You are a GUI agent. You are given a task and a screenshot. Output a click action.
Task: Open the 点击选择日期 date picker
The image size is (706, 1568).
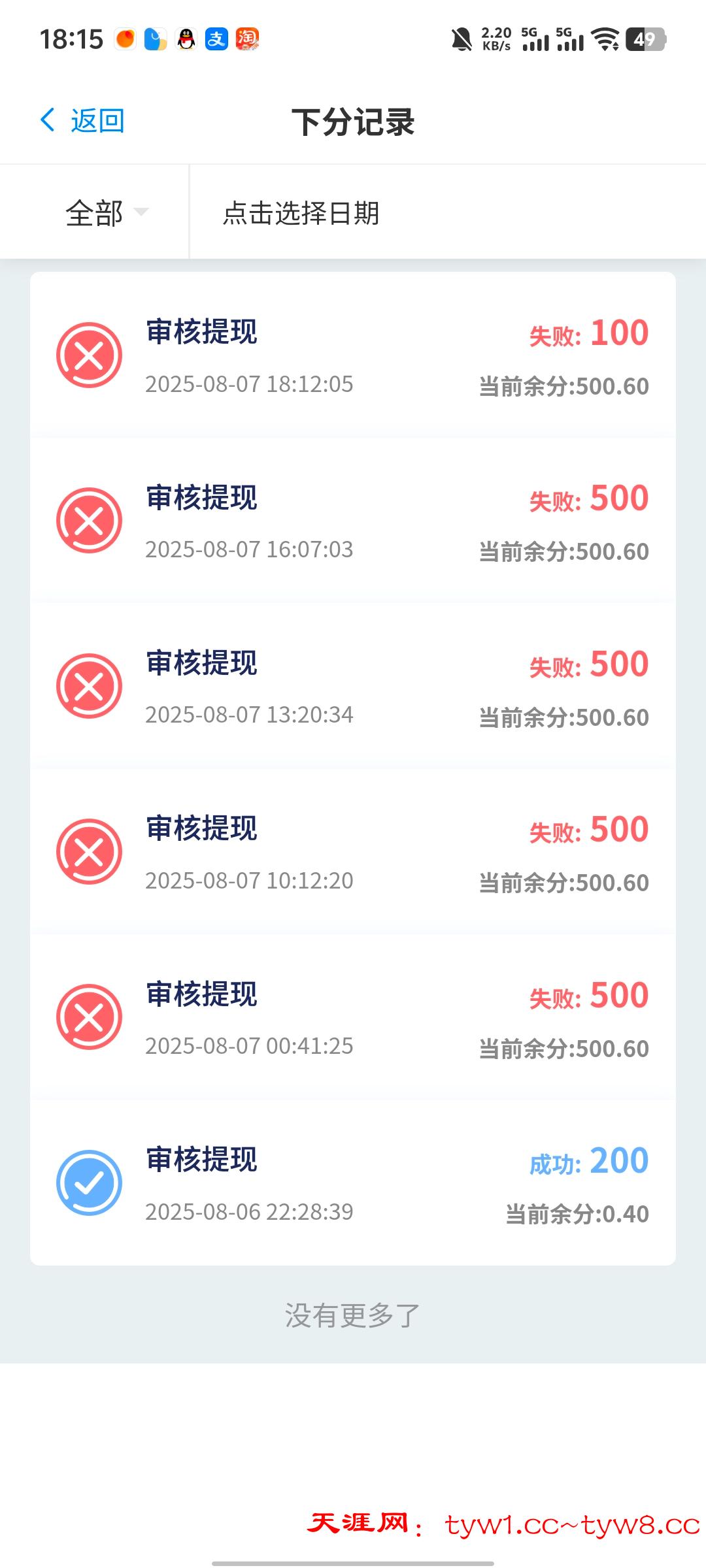301,213
